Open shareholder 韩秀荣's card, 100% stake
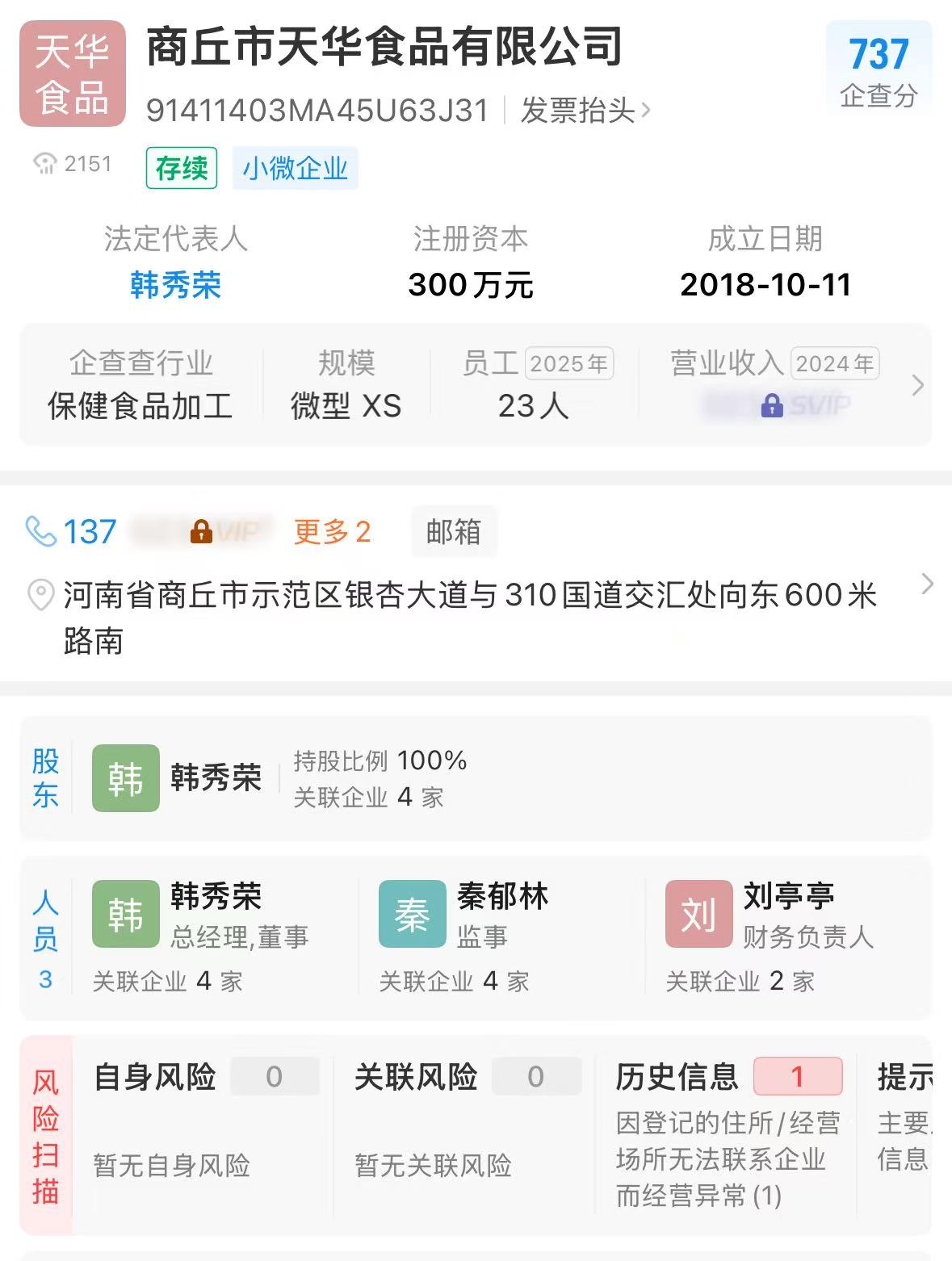Image resolution: width=952 pixels, height=1261 pixels. pos(476,778)
